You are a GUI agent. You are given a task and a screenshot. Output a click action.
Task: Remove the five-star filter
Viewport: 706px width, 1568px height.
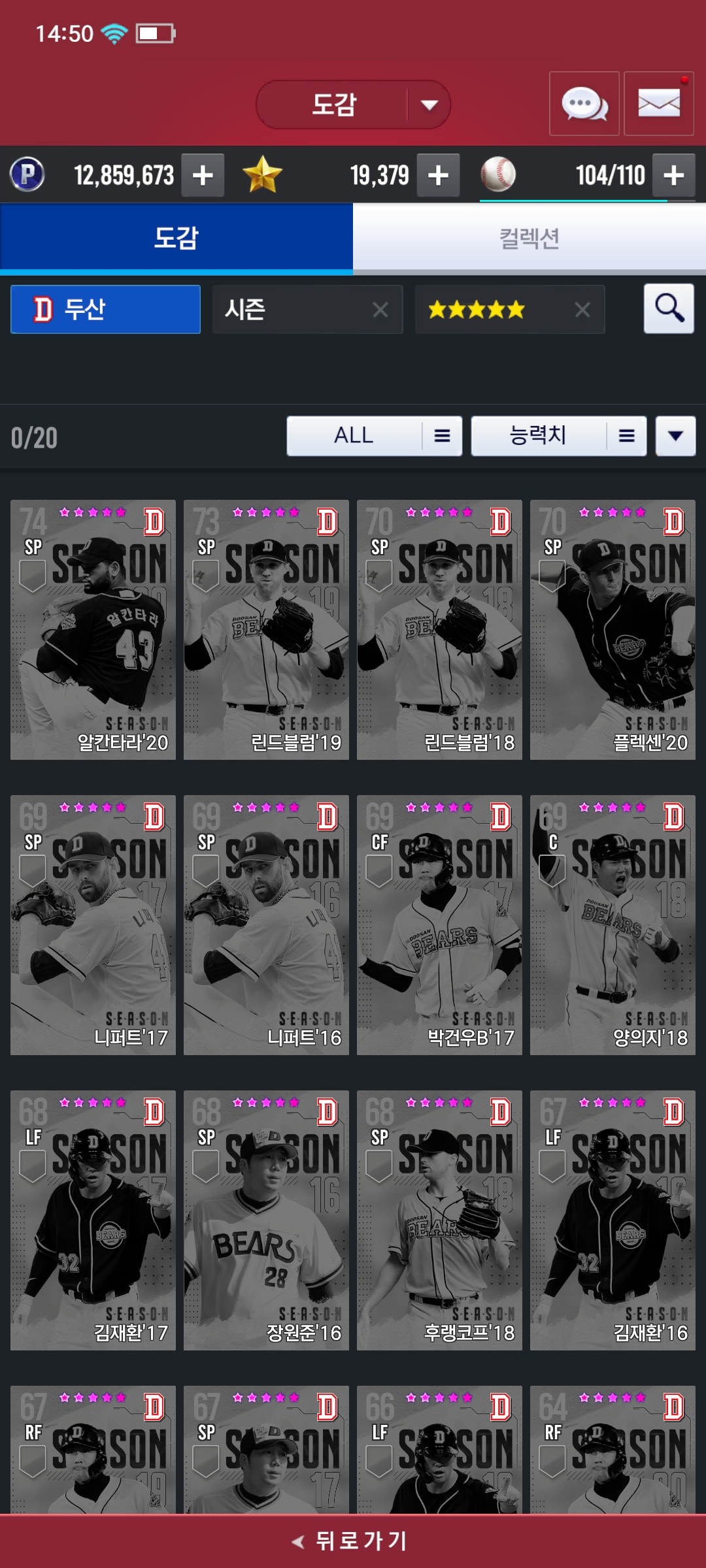click(582, 310)
